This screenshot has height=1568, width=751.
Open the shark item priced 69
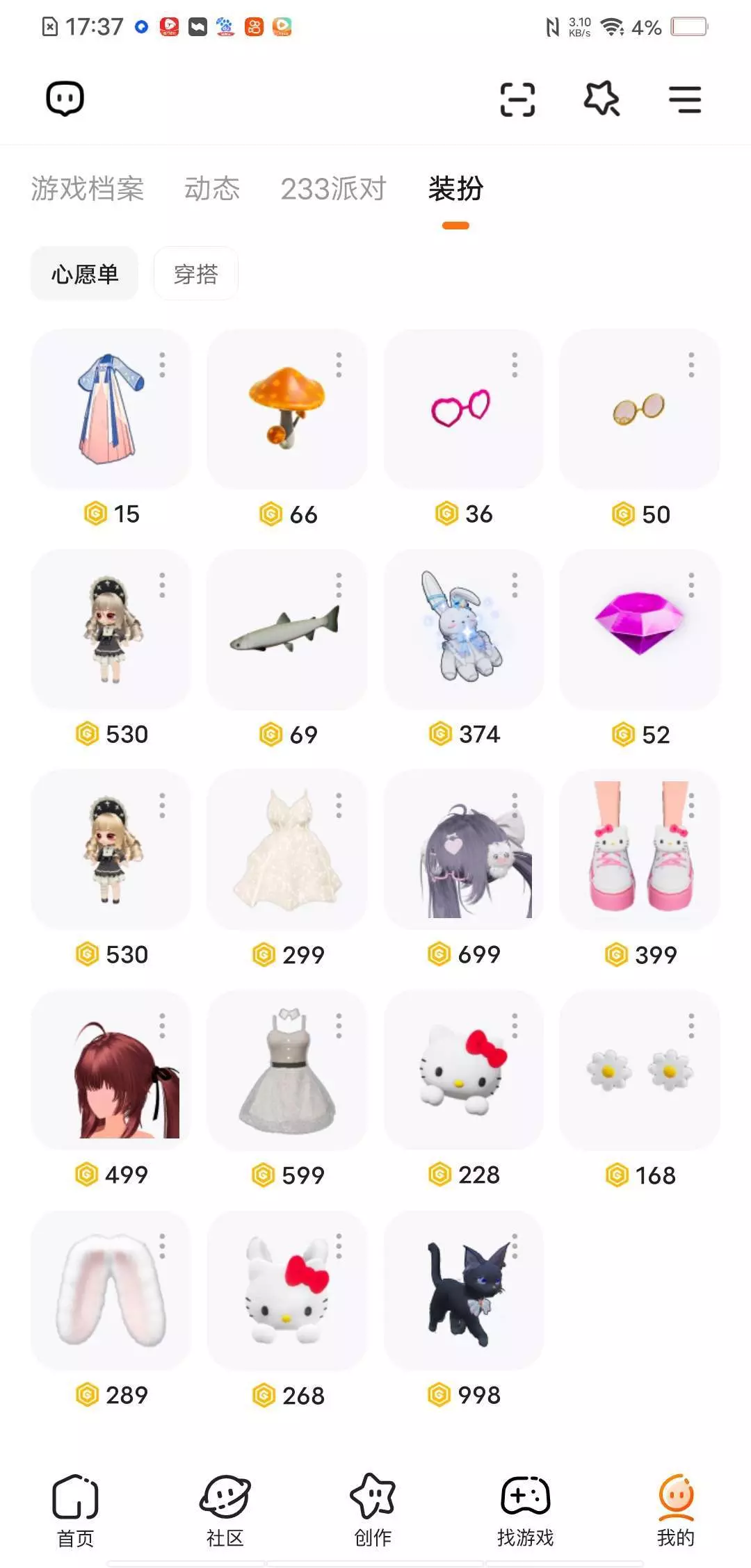click(287, 629)
